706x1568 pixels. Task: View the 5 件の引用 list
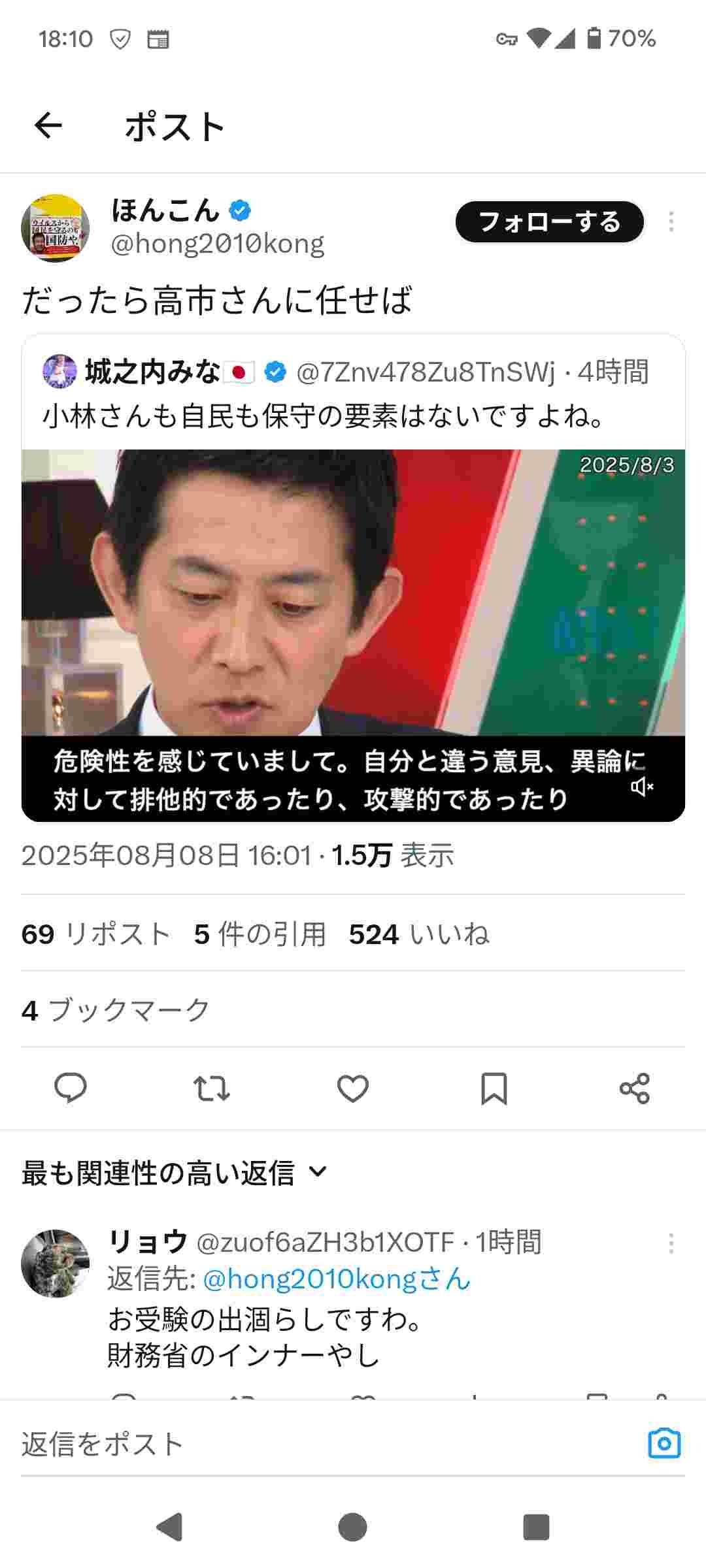click(x=260, y=934)
